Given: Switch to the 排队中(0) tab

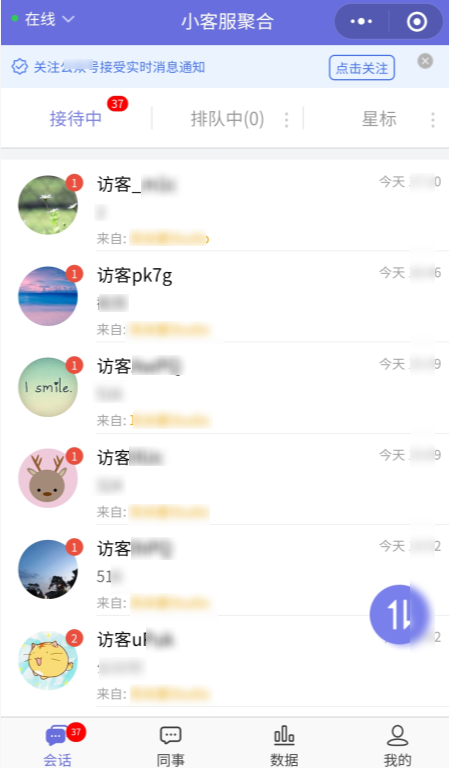Looking at the screenshot, I should (227, 119).
